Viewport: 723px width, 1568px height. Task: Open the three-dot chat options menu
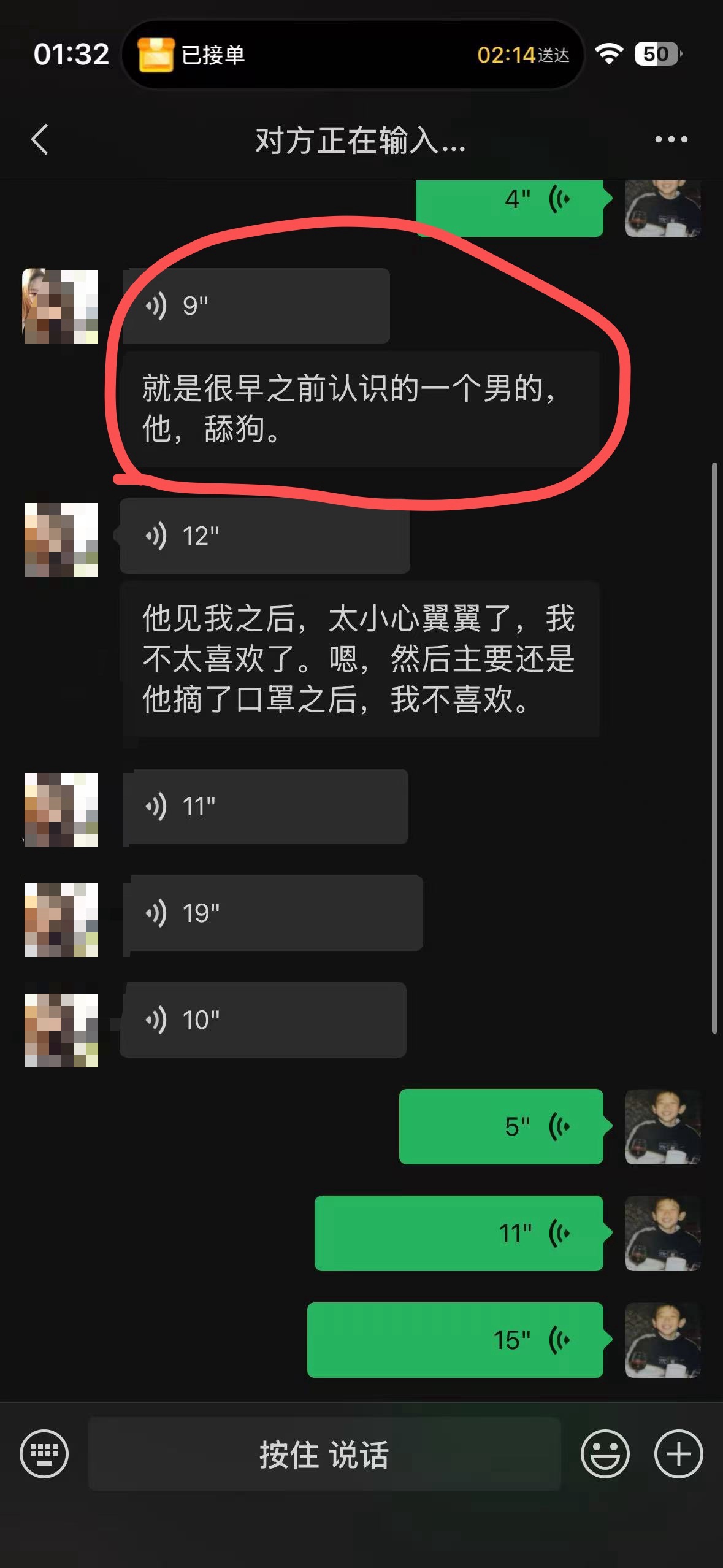click(x=671, y=140)
